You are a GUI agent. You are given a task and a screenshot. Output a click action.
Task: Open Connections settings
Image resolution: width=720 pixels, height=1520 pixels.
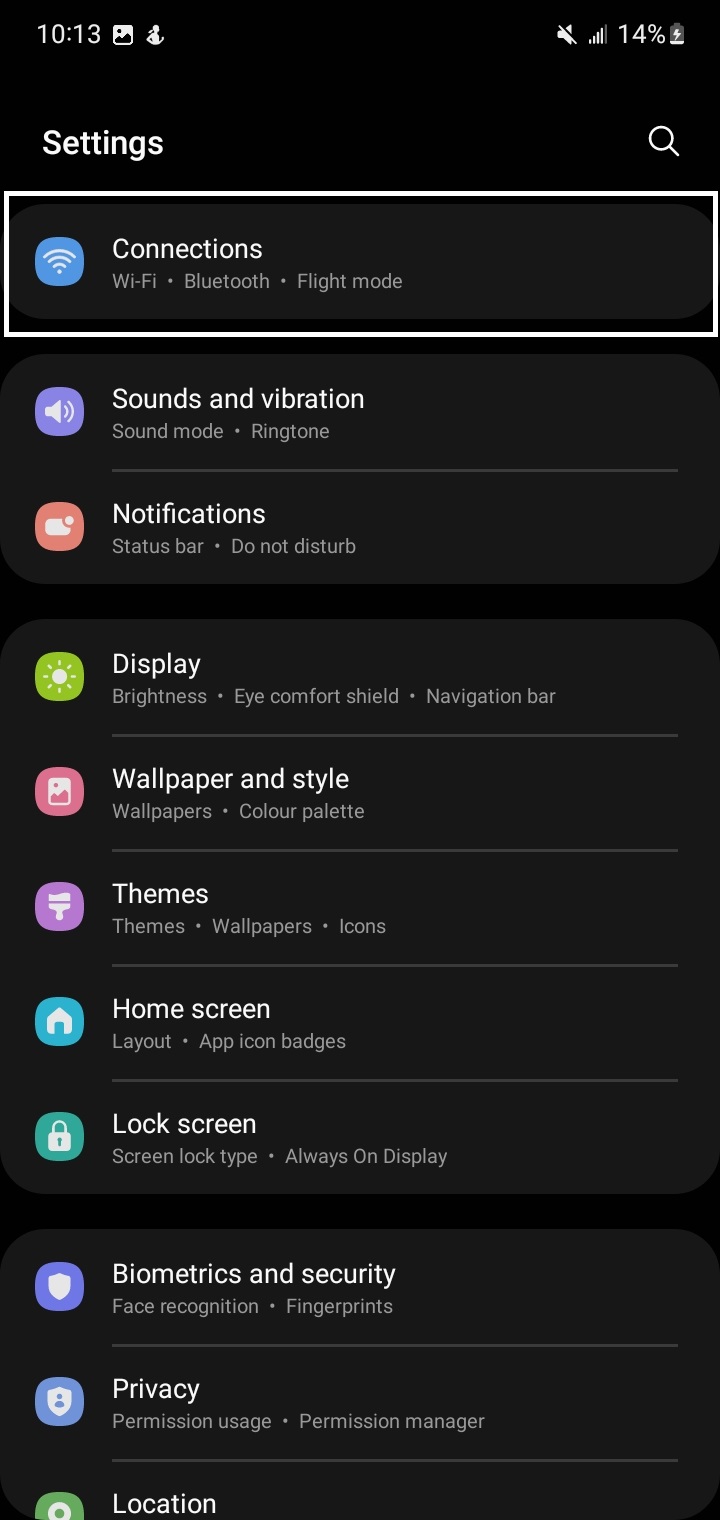(x=360, y=263)
